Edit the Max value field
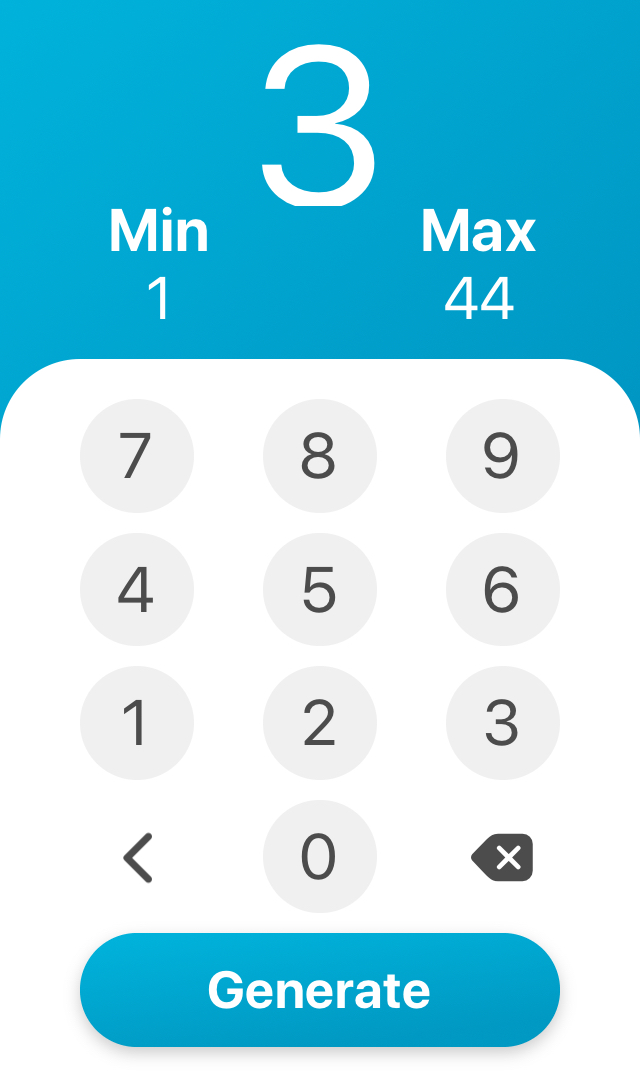The image size is (640, 1087). tap(479, 297)
